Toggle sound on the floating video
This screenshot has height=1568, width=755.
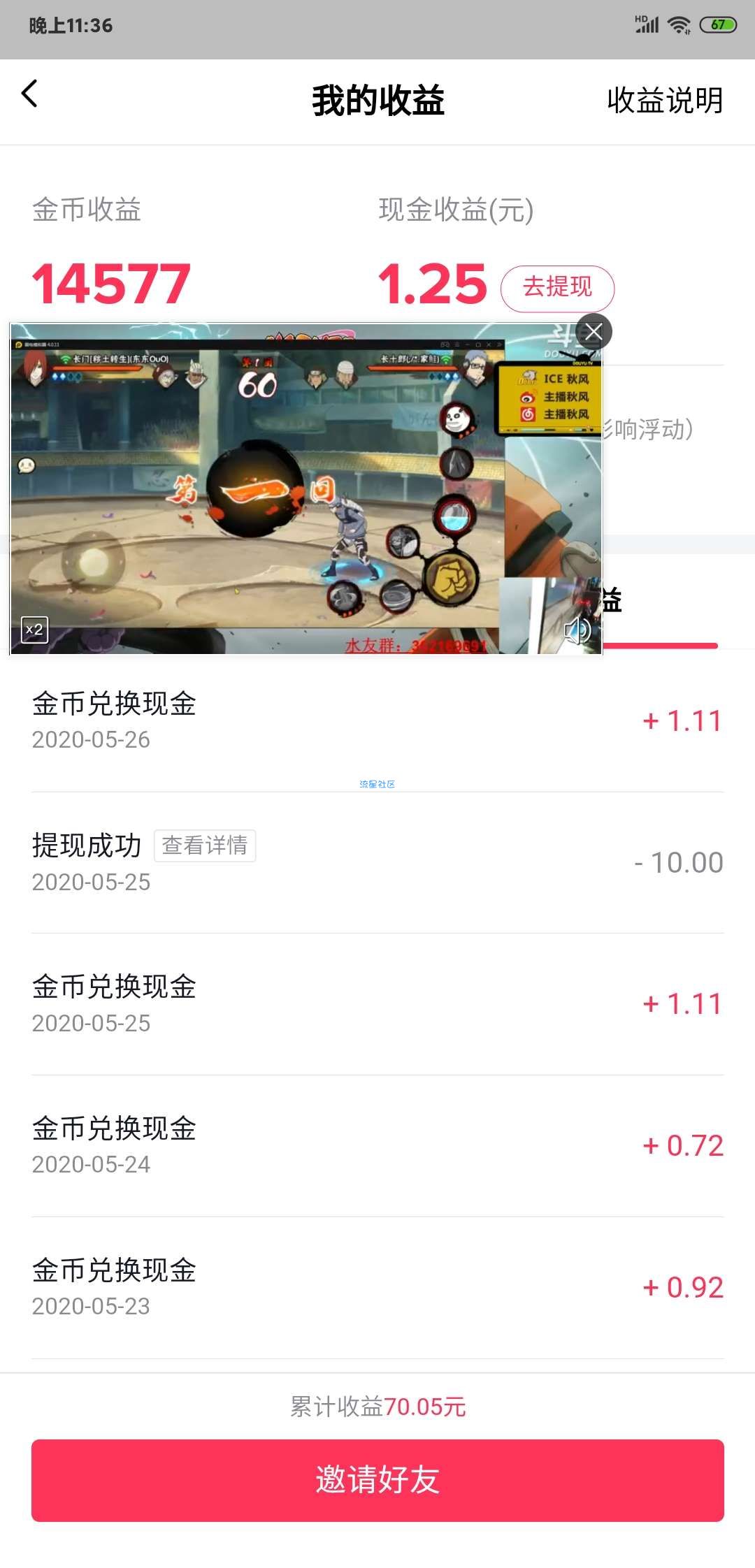pyautogui.click(x=577, y=630)
